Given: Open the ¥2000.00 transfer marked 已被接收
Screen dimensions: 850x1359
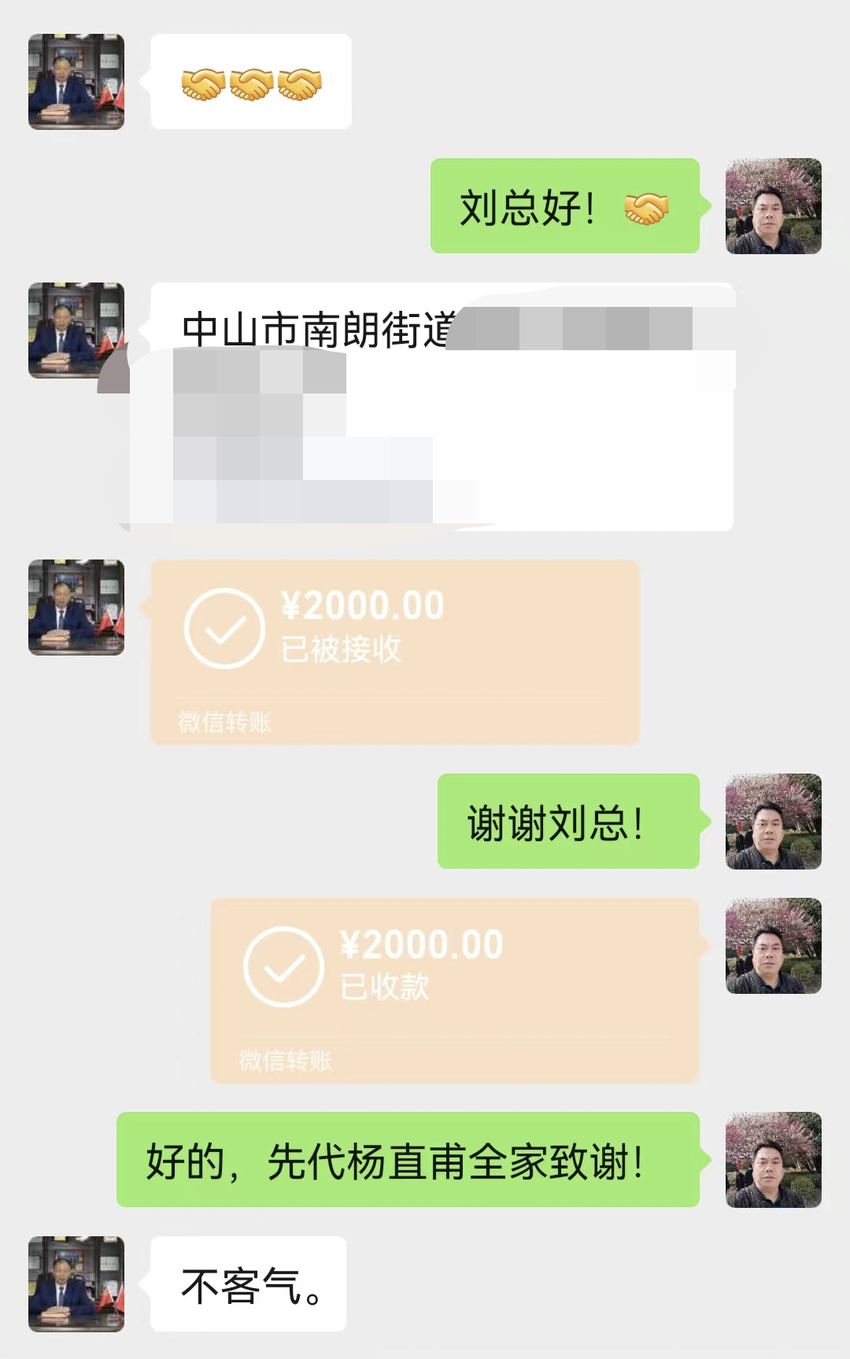Looking at the screenshot, I should (x=394, y=651).
